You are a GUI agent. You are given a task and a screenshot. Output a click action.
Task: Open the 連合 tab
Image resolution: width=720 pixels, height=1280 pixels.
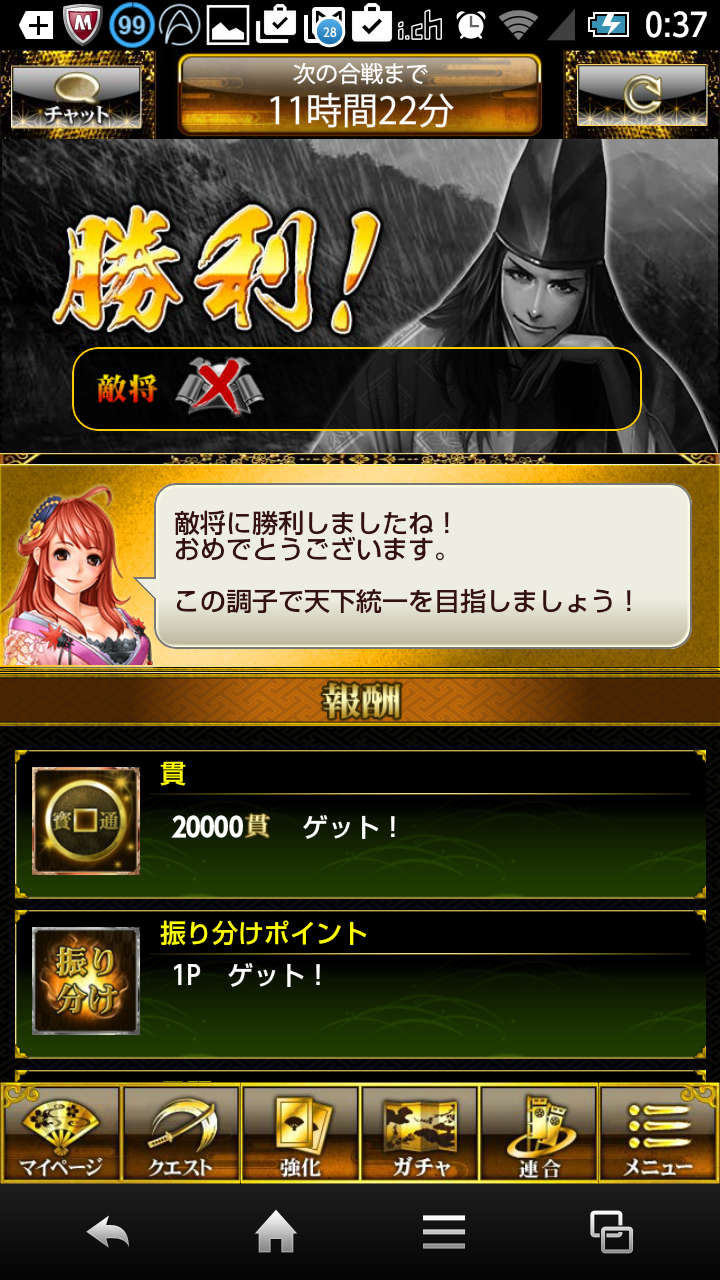[x=538, y=1134]
